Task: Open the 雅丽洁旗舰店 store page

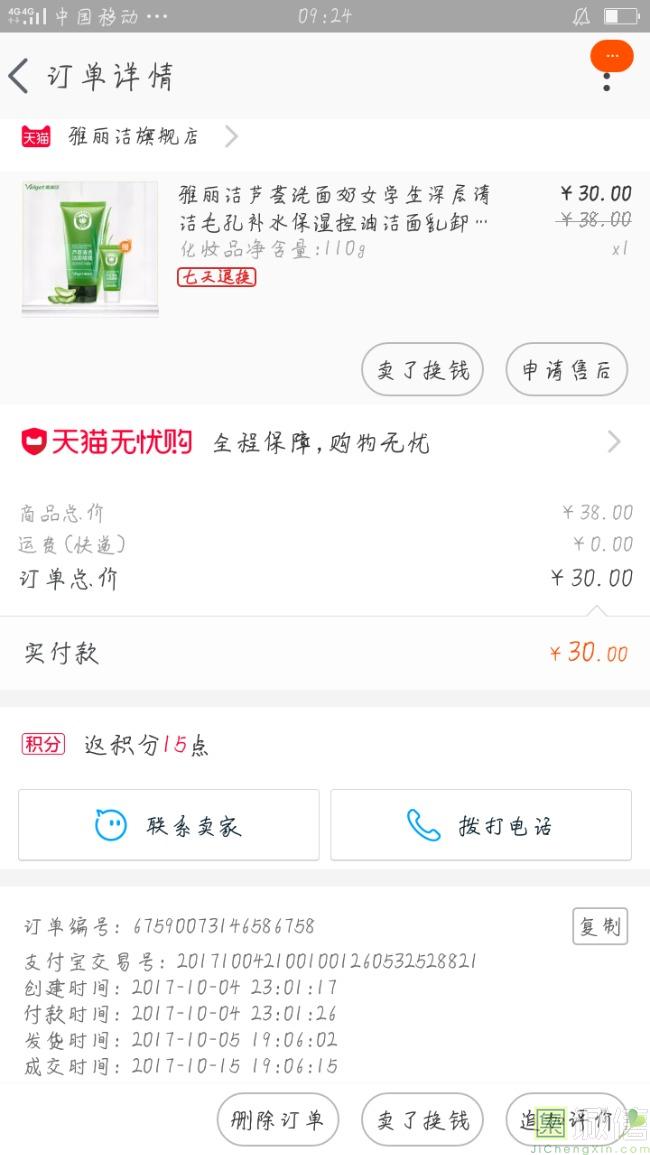Action: click(x=133, y=136)
